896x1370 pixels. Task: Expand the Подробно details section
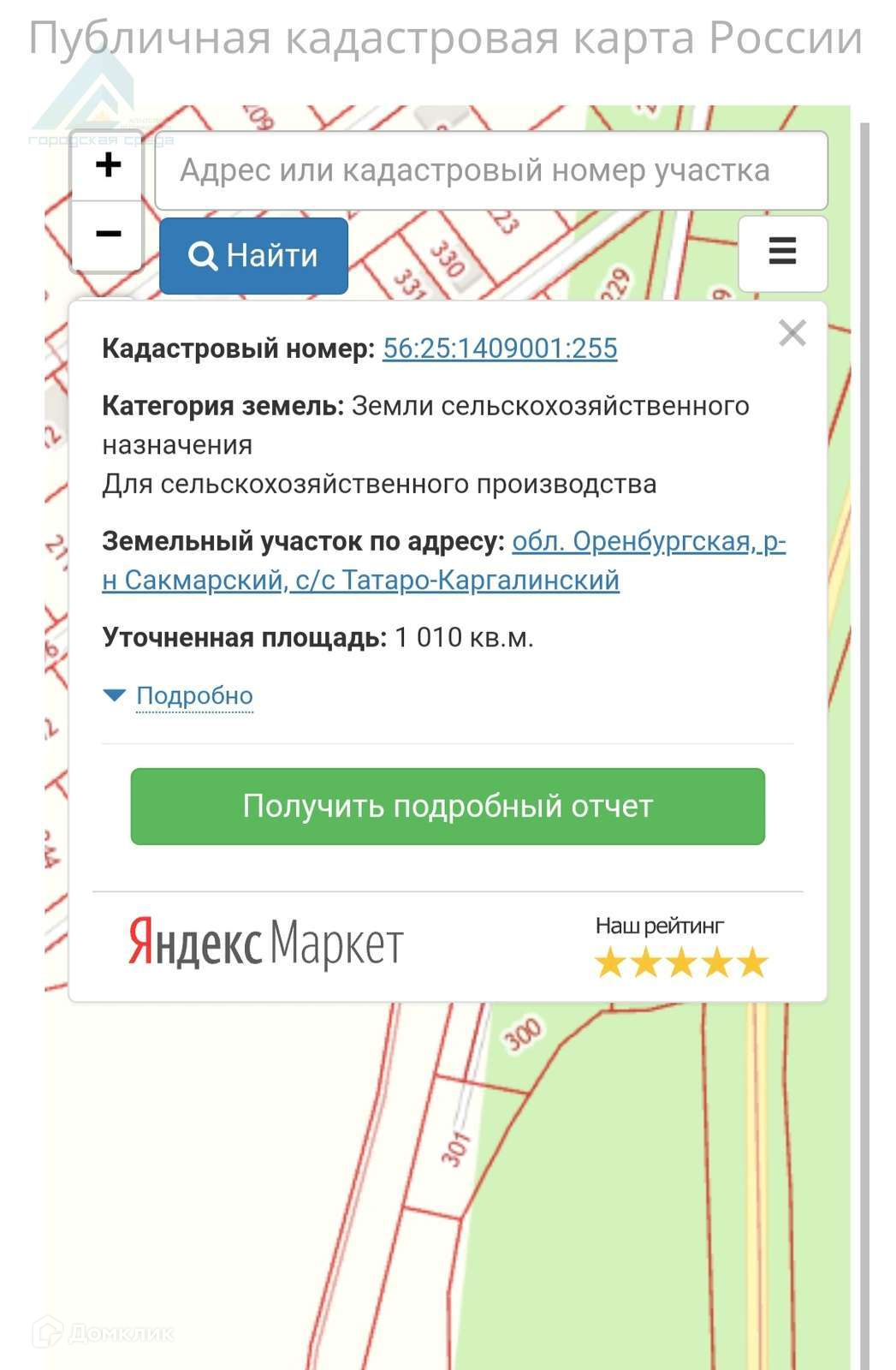coord(193,695)
